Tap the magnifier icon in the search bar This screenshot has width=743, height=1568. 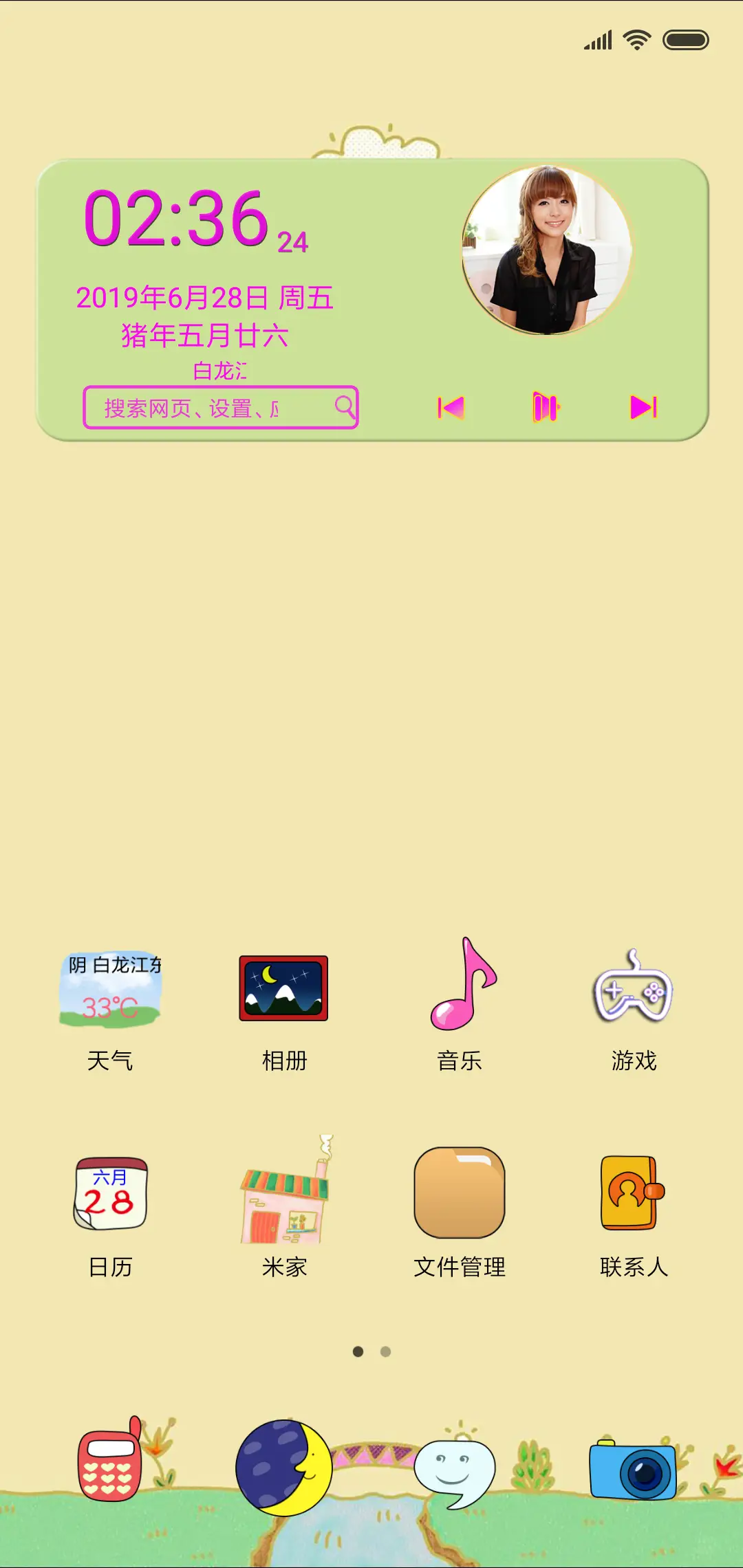[345, 407]
